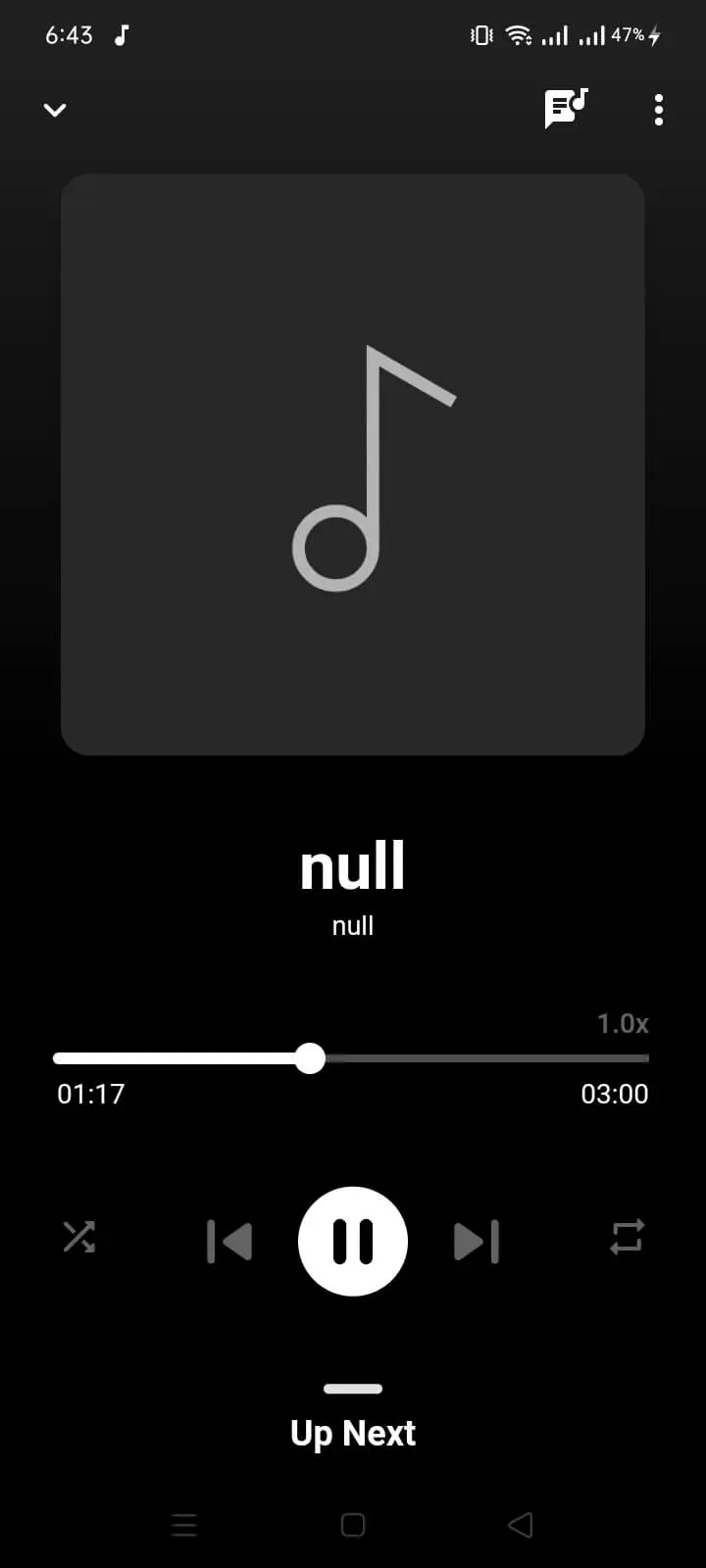Toggle repeat mode
The image size is (706, 1568).
click(627, 1237)
